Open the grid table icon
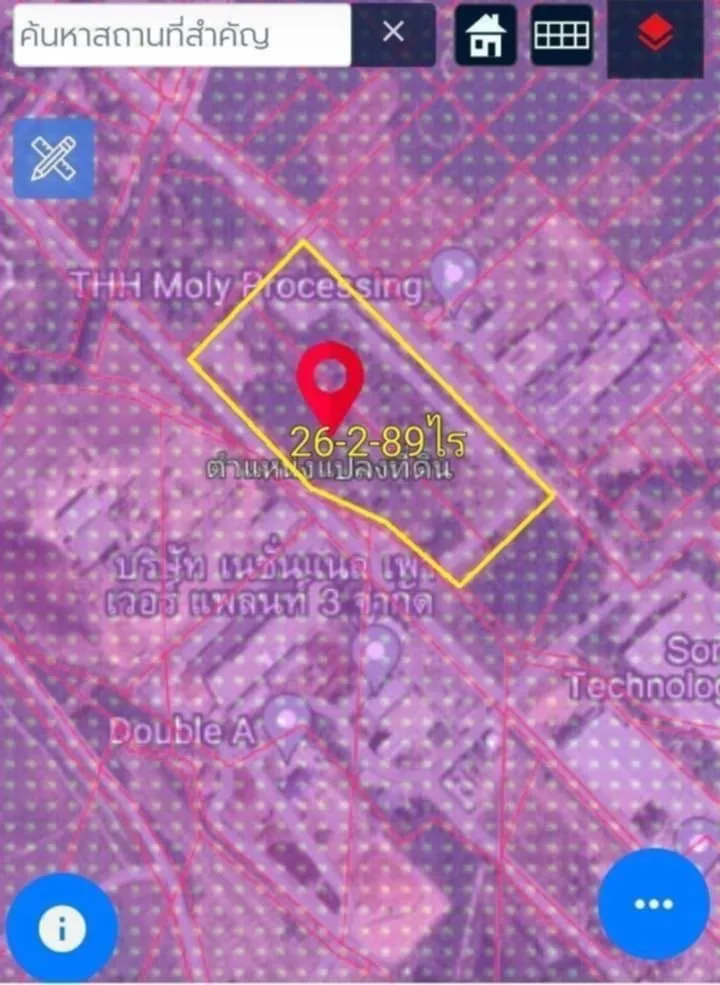Viewport: 720px width, 985px height. (x=561, y=35)
